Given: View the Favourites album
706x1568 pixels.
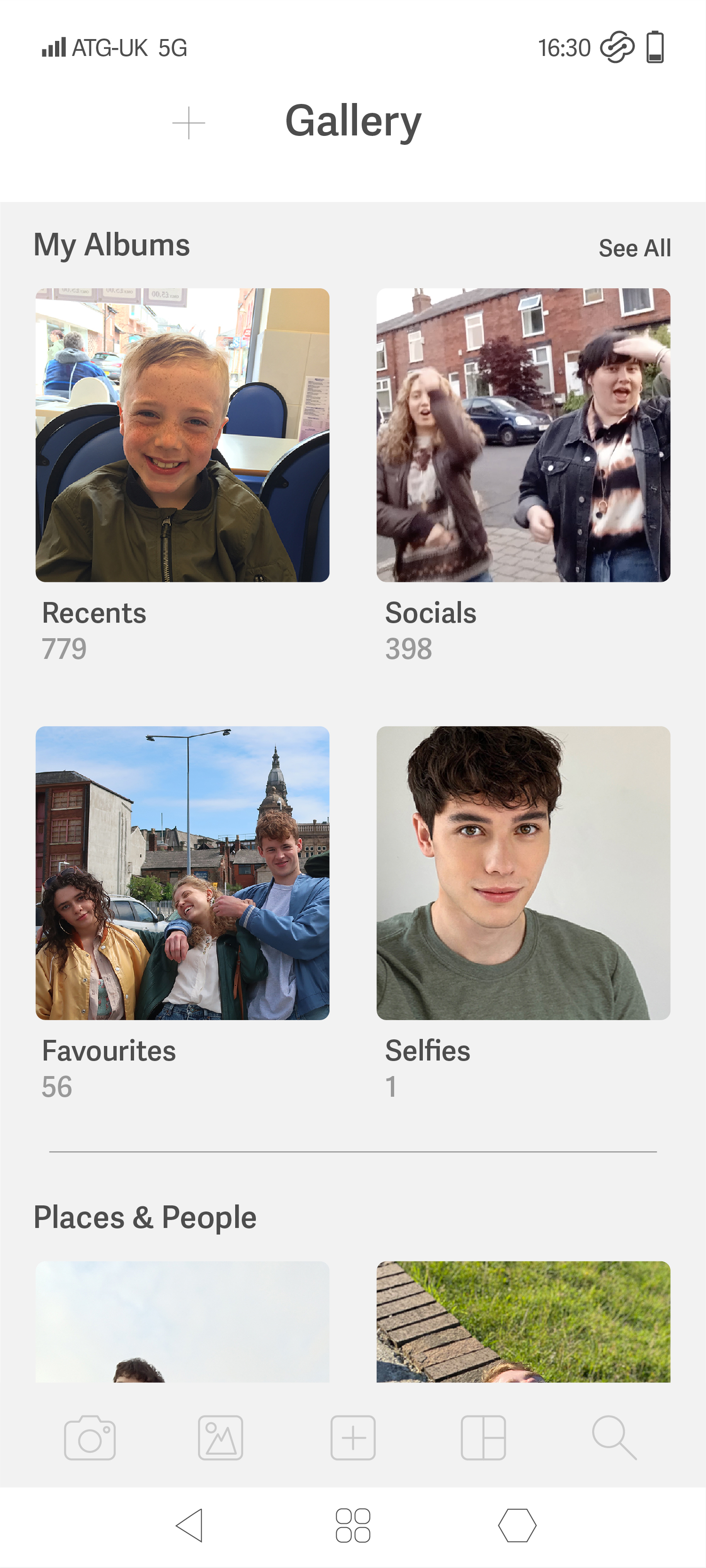Looking at the screenshot, I should [182, 873].
